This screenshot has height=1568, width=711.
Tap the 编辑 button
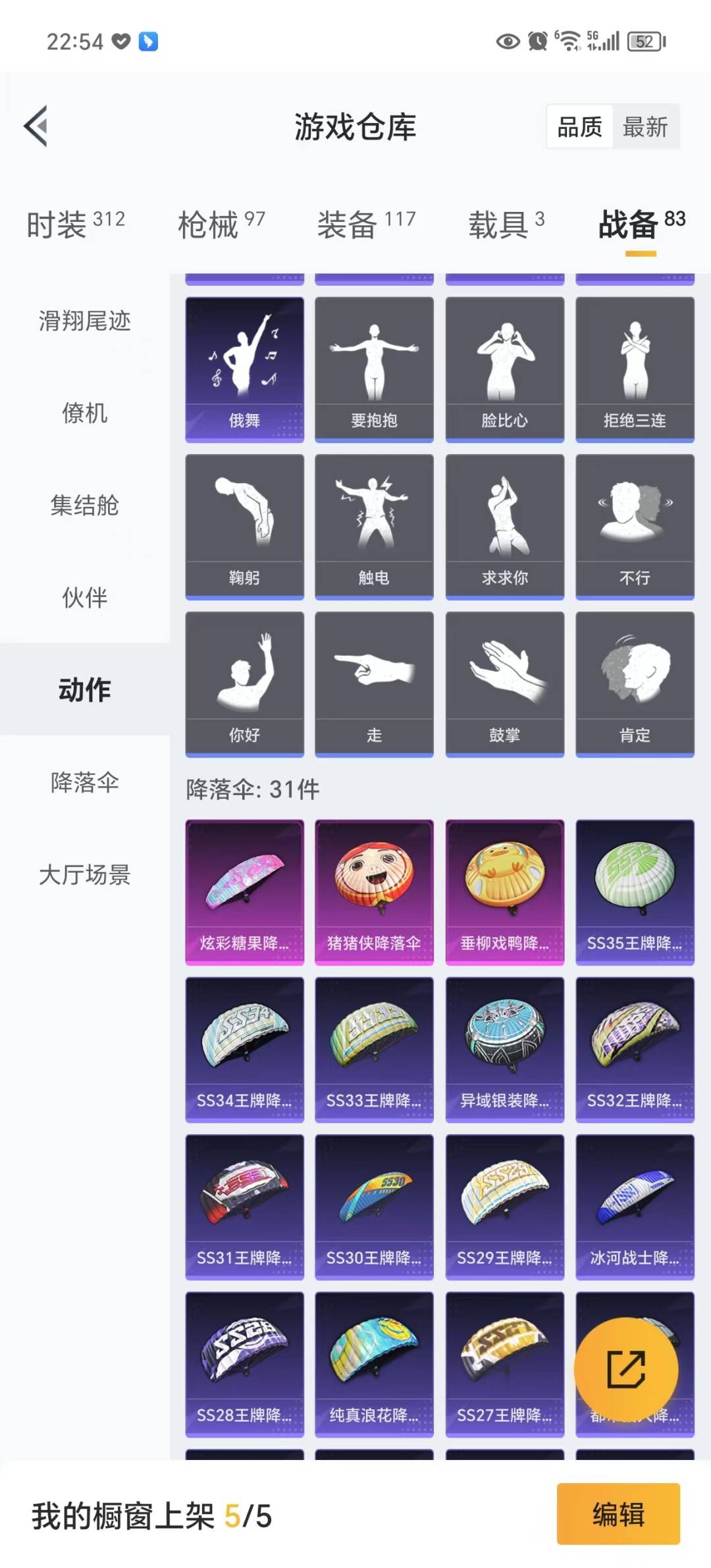pyautogui.click(x=618, y=1514)
